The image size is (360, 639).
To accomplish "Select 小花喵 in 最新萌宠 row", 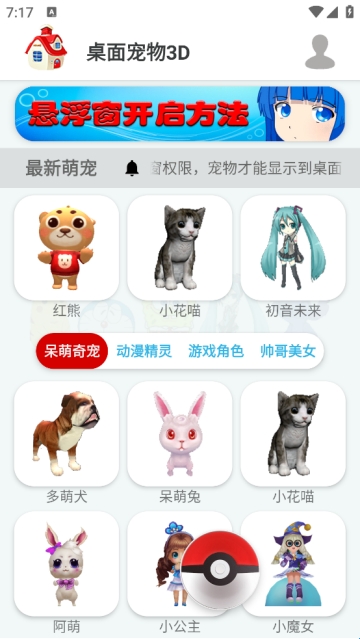I will (180, 248).
